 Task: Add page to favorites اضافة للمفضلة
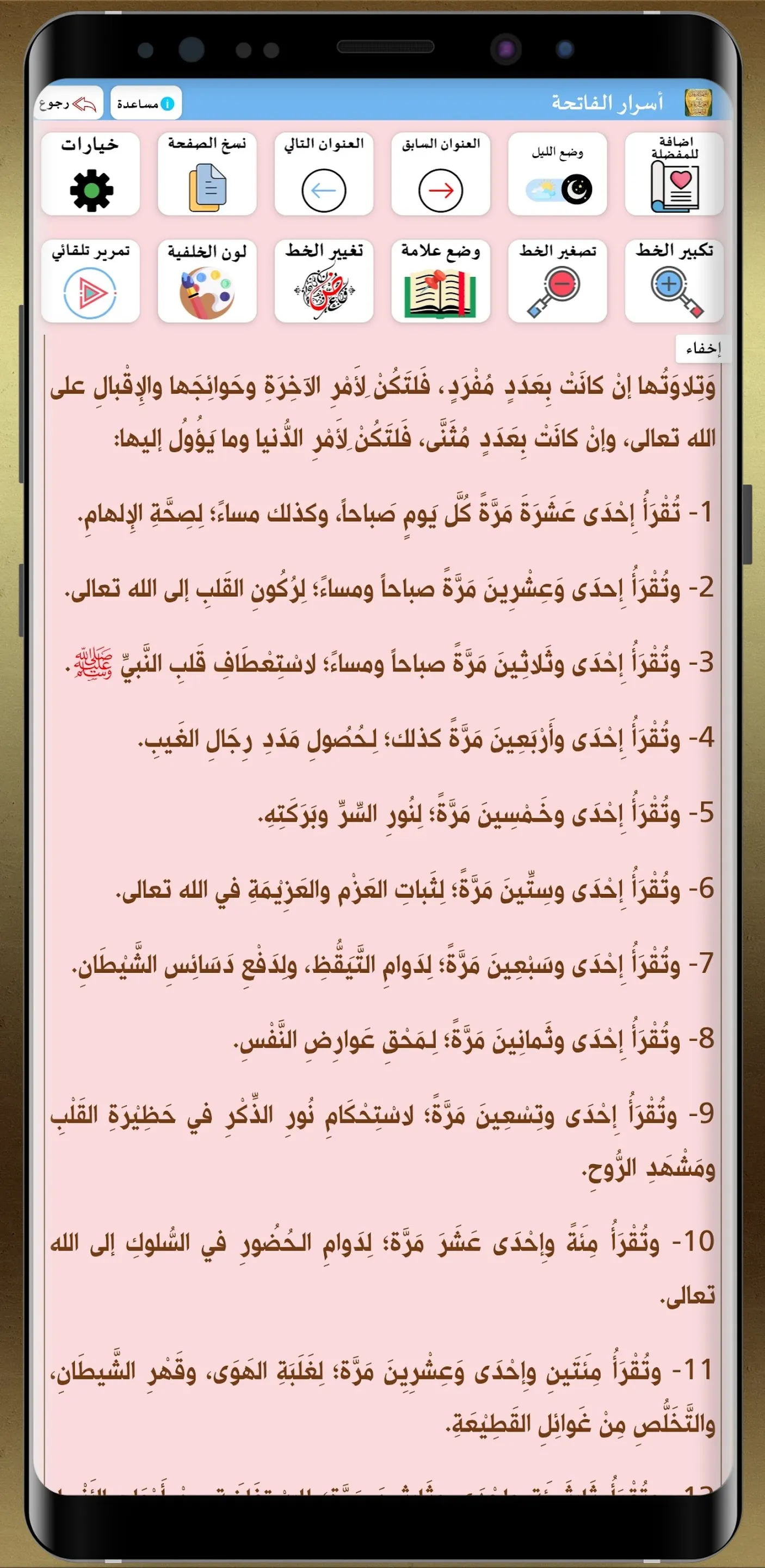pyautogui.click(x=674, y=174)
